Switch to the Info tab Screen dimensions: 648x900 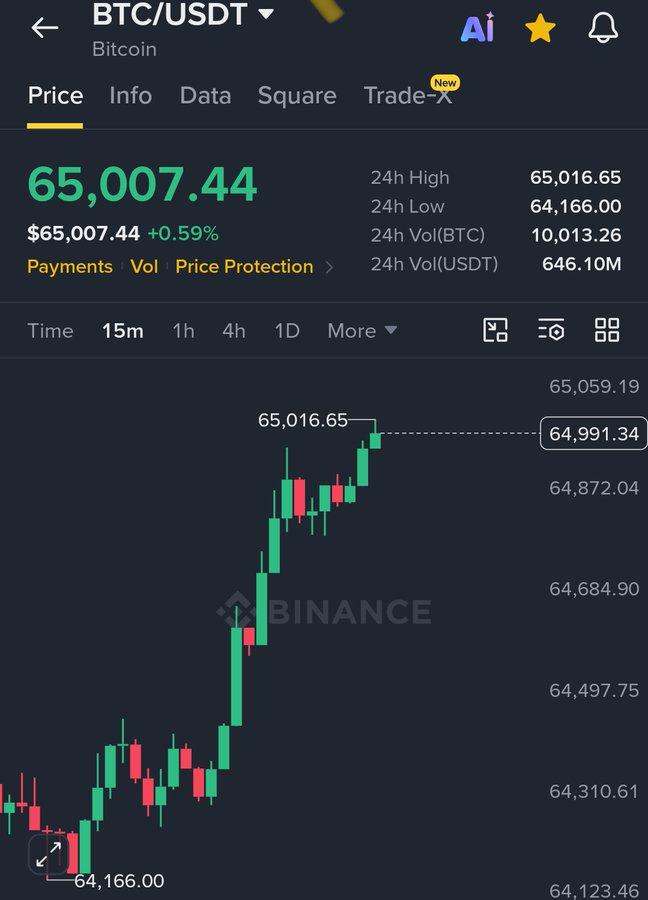(131, 95)
